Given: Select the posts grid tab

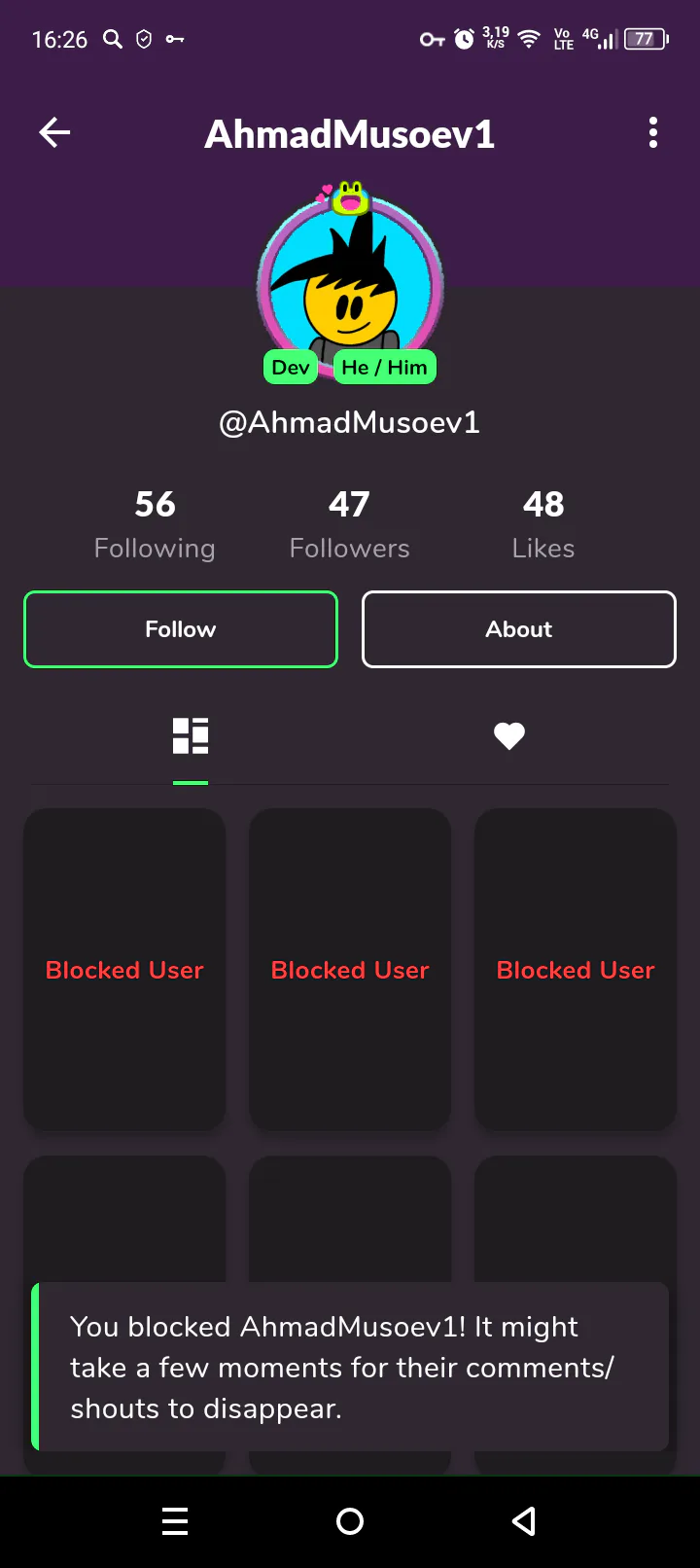Looking at the screenshot, I should [x=191, y=736].
